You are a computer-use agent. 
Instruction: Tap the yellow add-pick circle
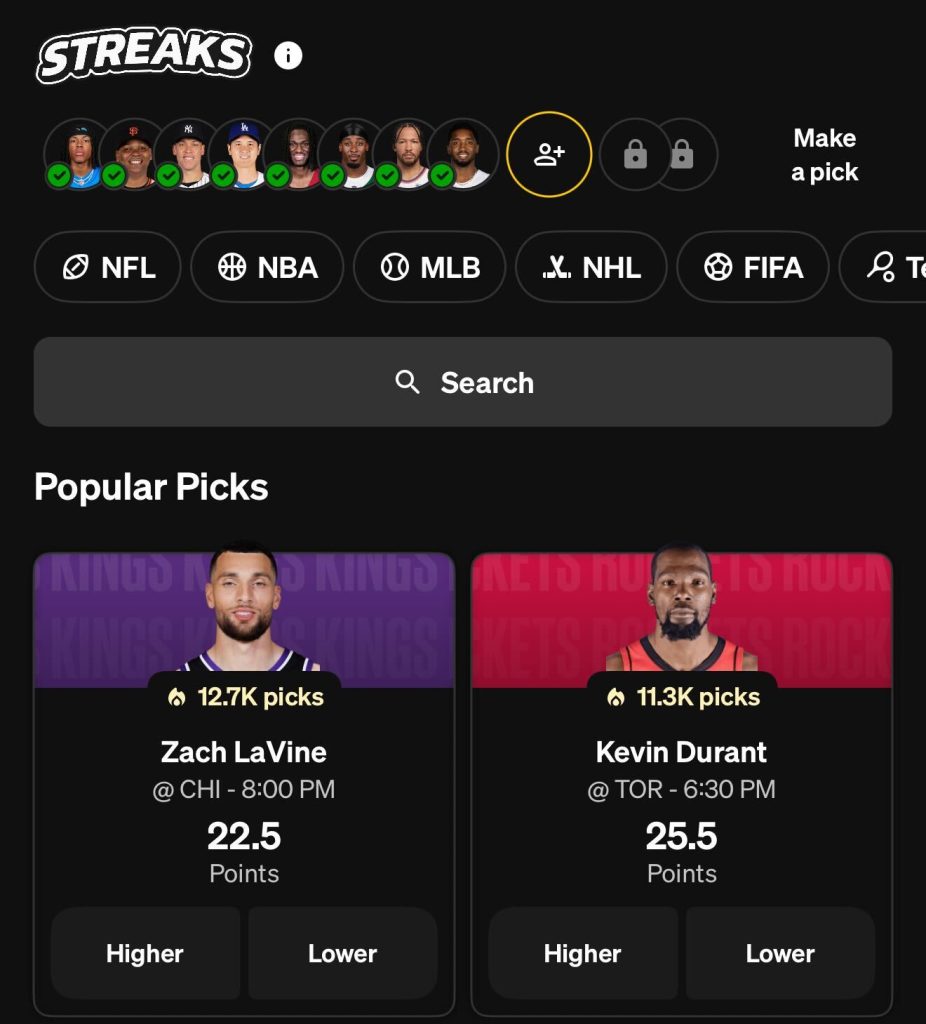tap(549, 155)
